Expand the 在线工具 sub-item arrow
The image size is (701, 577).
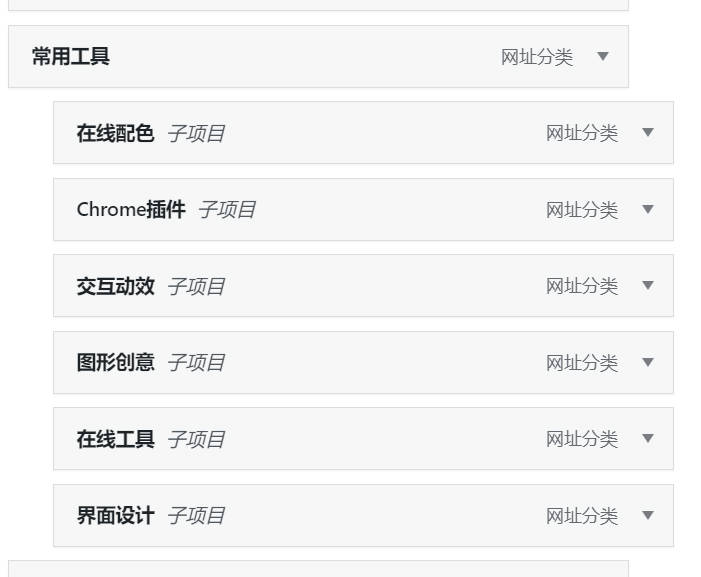(x=647, y=438)
